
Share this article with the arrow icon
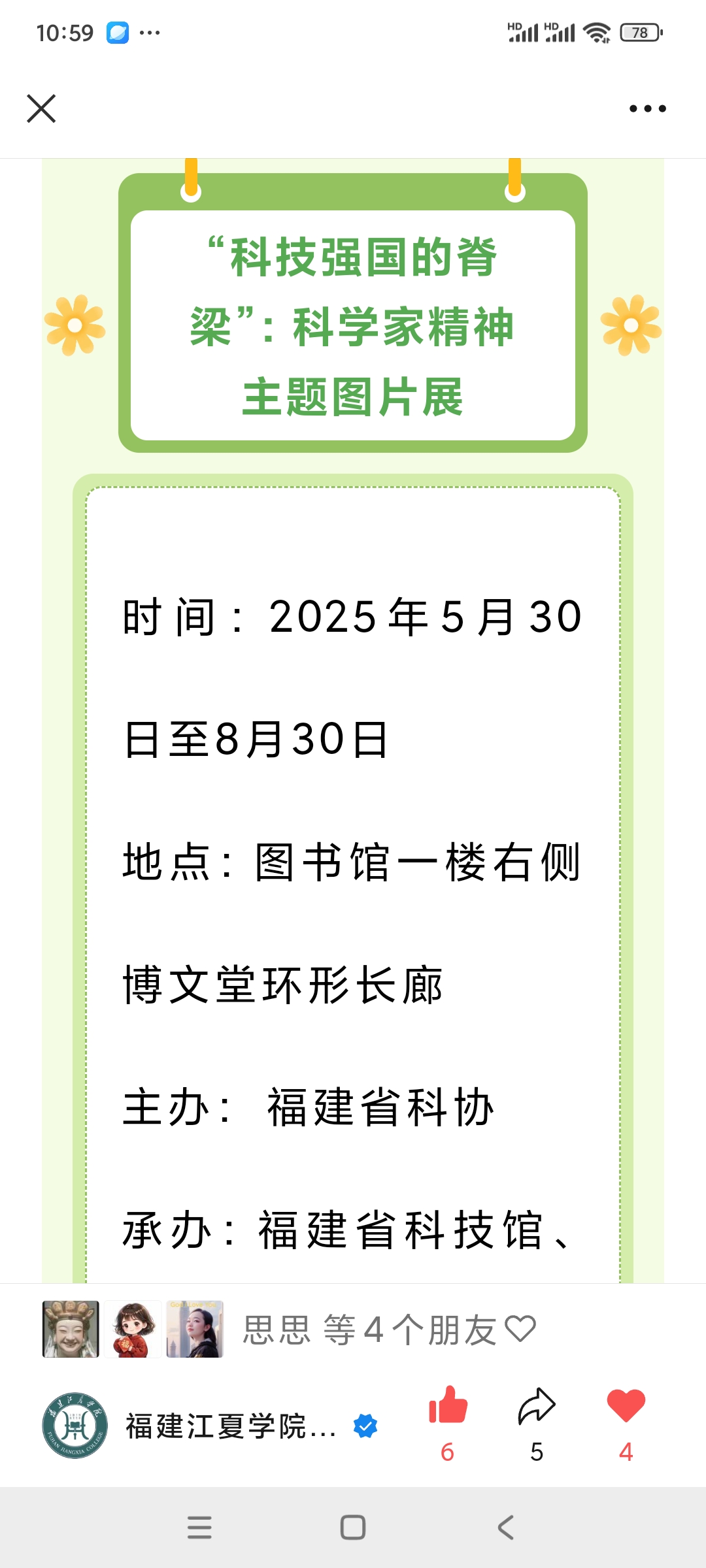tap(537, 1405)
